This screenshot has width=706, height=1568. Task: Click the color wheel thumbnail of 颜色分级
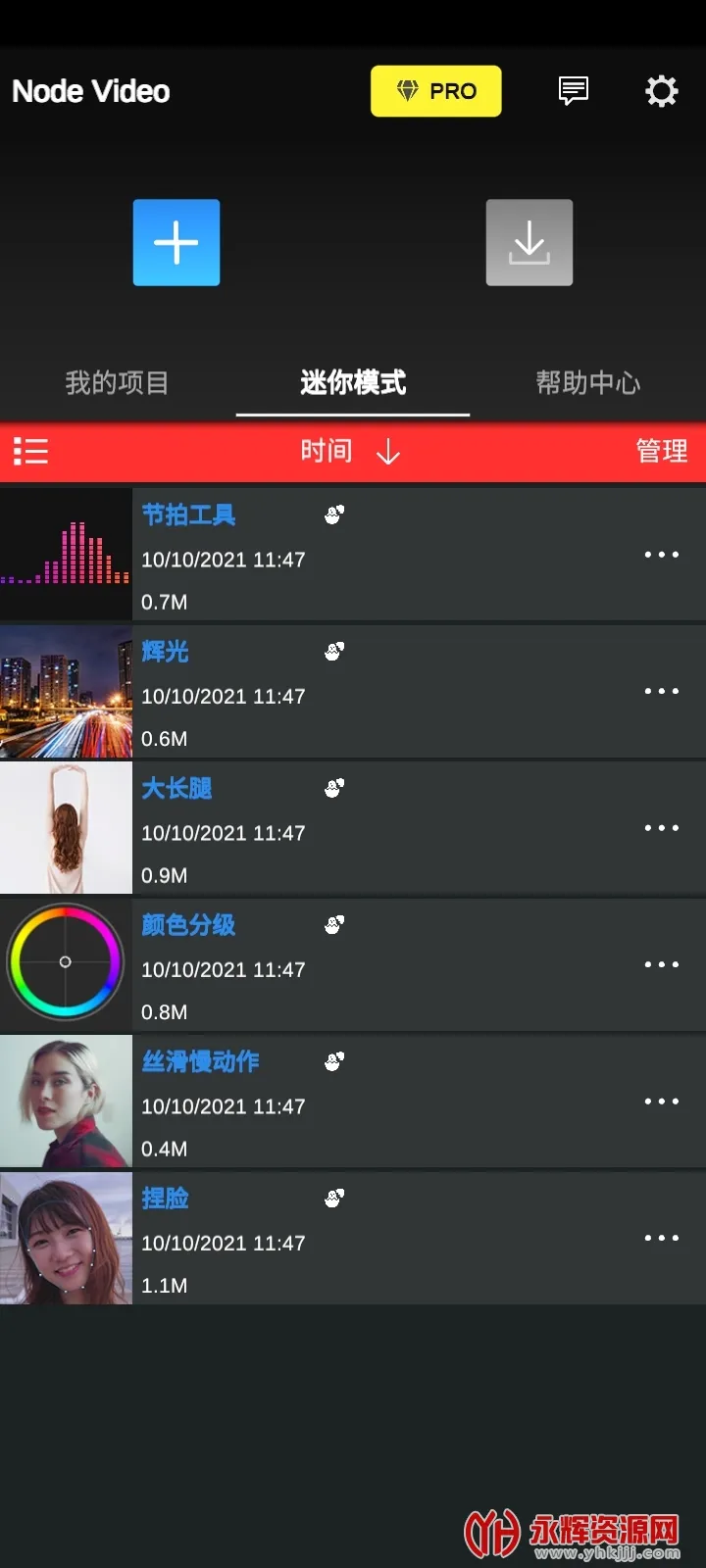coord(66,963)
